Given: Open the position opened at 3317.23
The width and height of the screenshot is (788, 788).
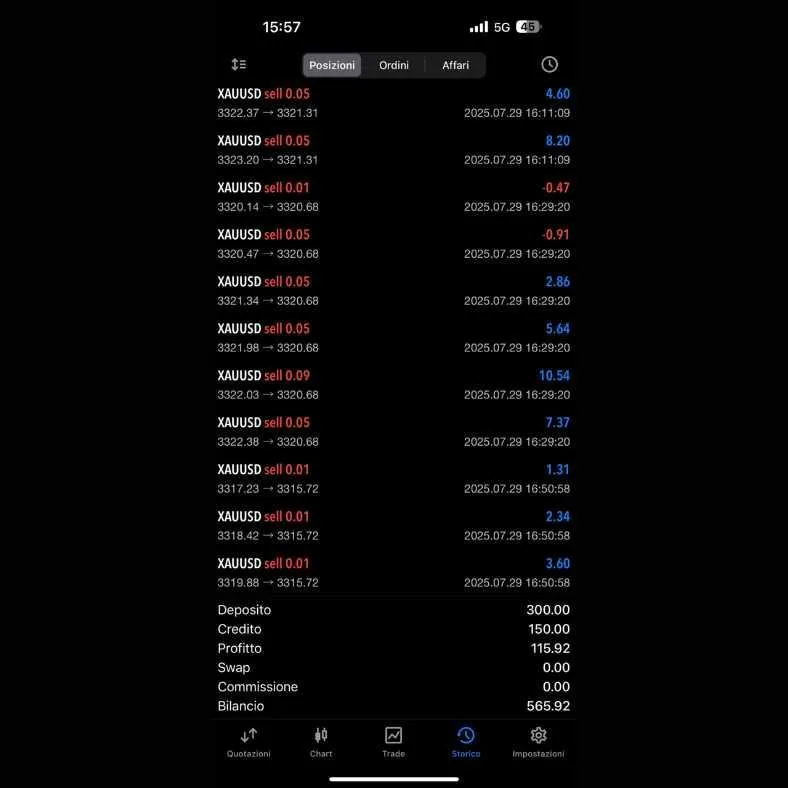Looking at the screenshot, I should point(393,479).
